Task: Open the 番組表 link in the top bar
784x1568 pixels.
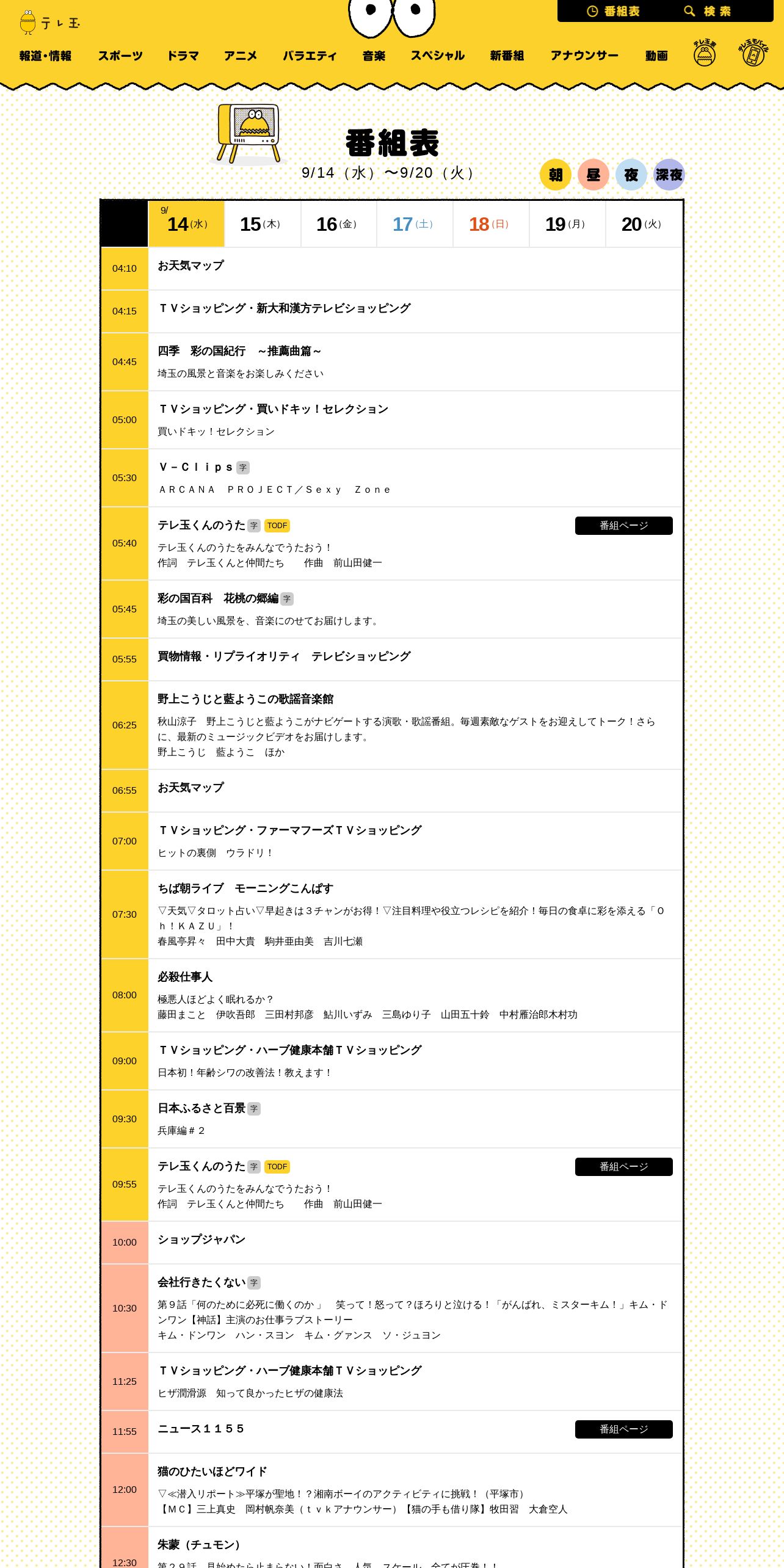Action: (613, 11)
